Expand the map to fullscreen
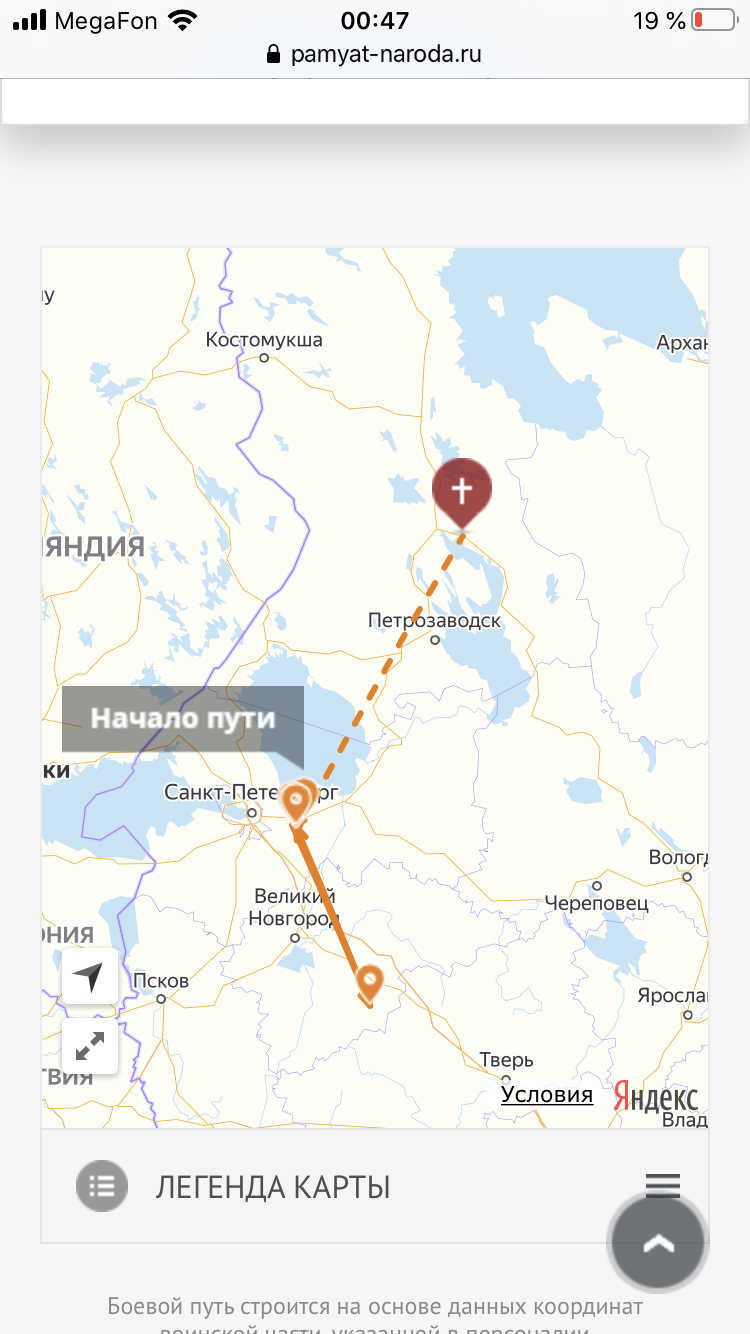This screenshot has width=750, height=1334. click(x=90, y=1046)
